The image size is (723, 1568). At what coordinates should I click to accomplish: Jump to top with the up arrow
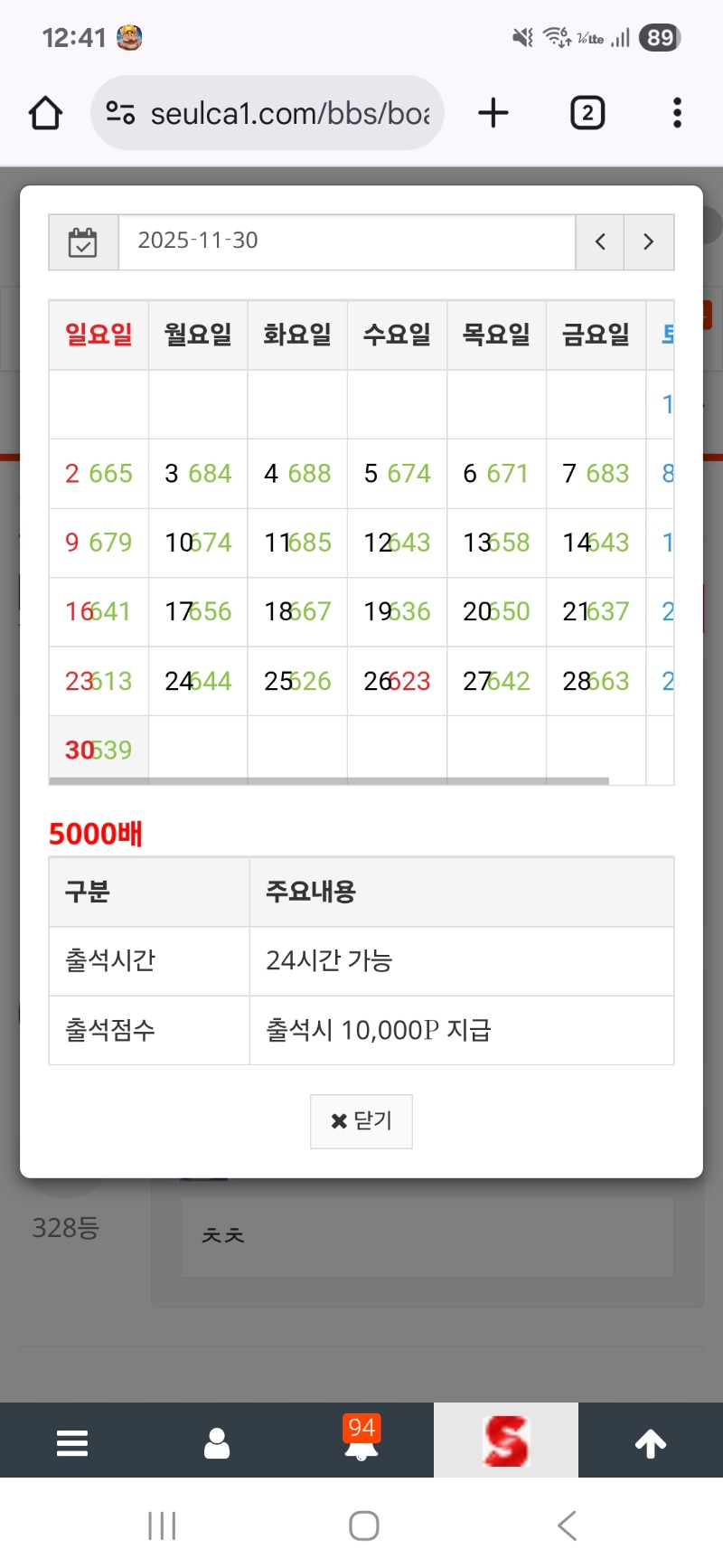click(x=651, y=1442)
